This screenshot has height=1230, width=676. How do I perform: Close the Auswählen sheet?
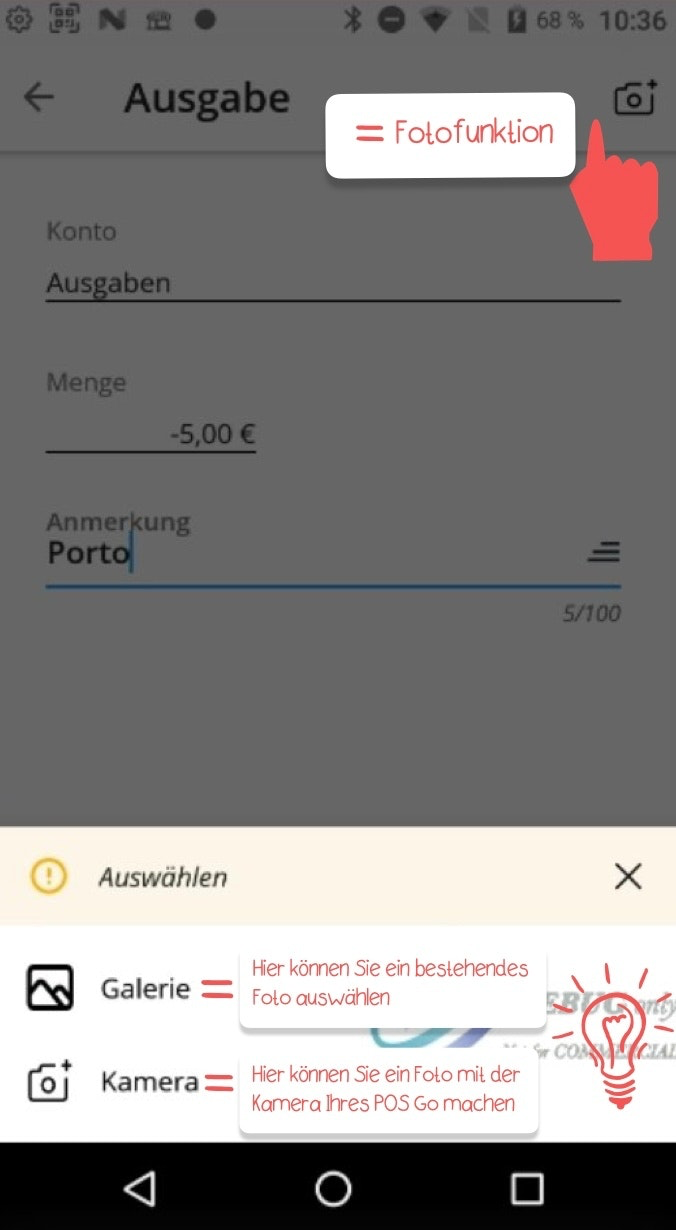click(628, 877)
